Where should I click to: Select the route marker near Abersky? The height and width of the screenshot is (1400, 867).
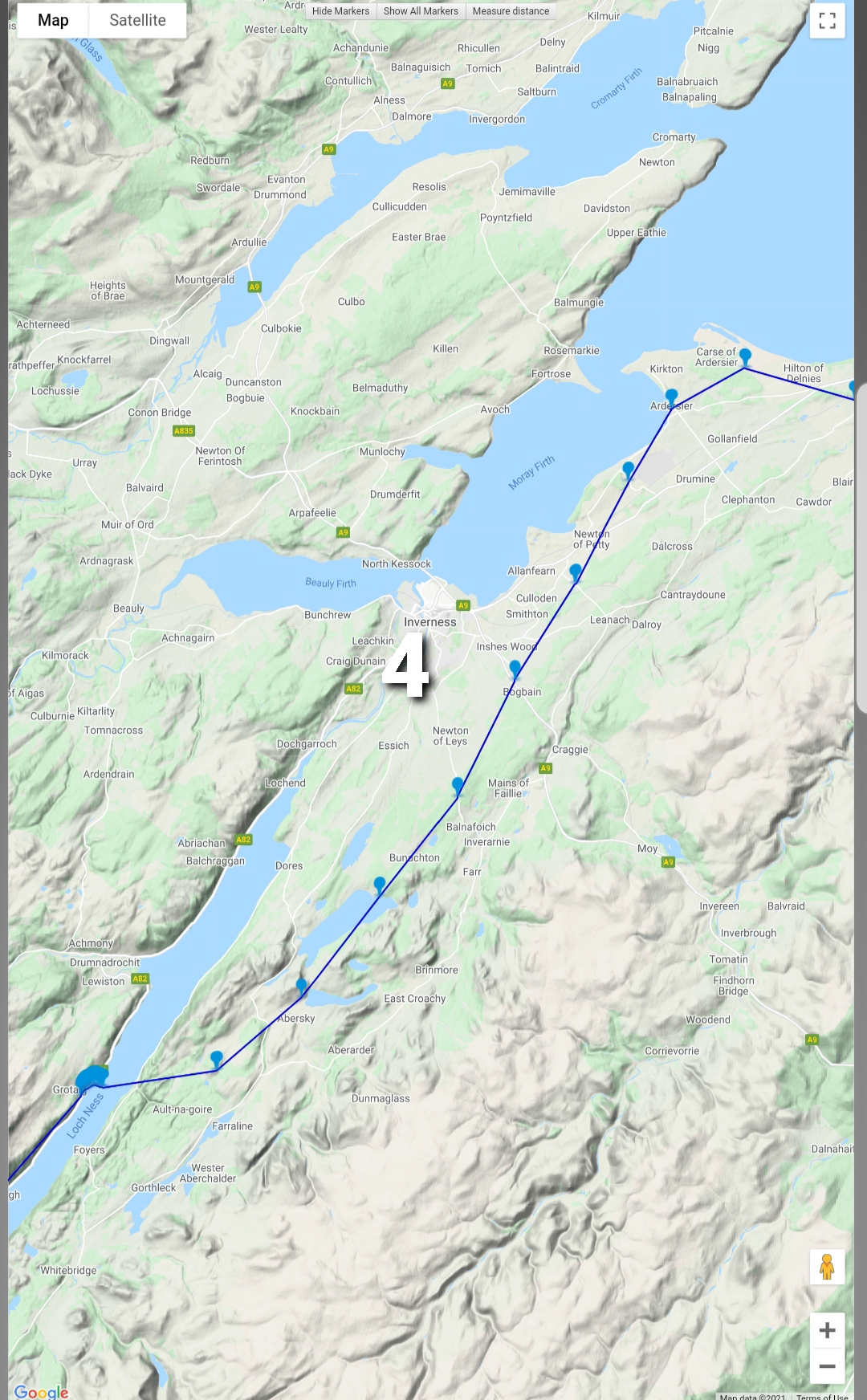coord(302,986)
